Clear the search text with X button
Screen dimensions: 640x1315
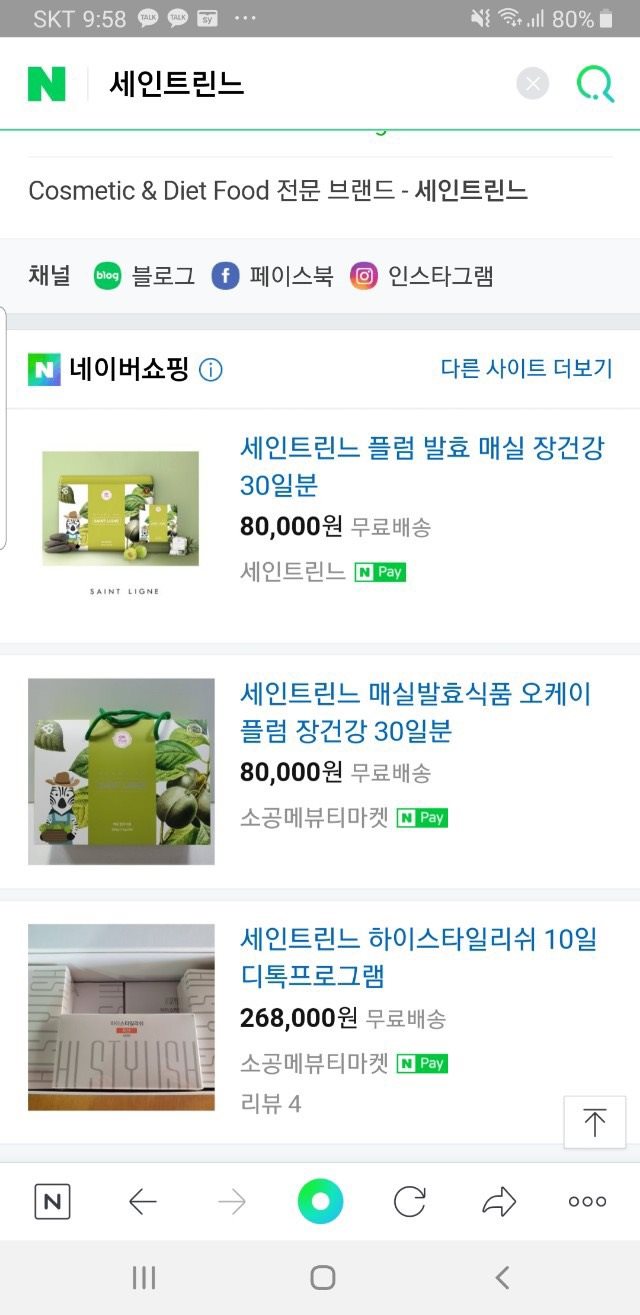click(x=533, y=84)
